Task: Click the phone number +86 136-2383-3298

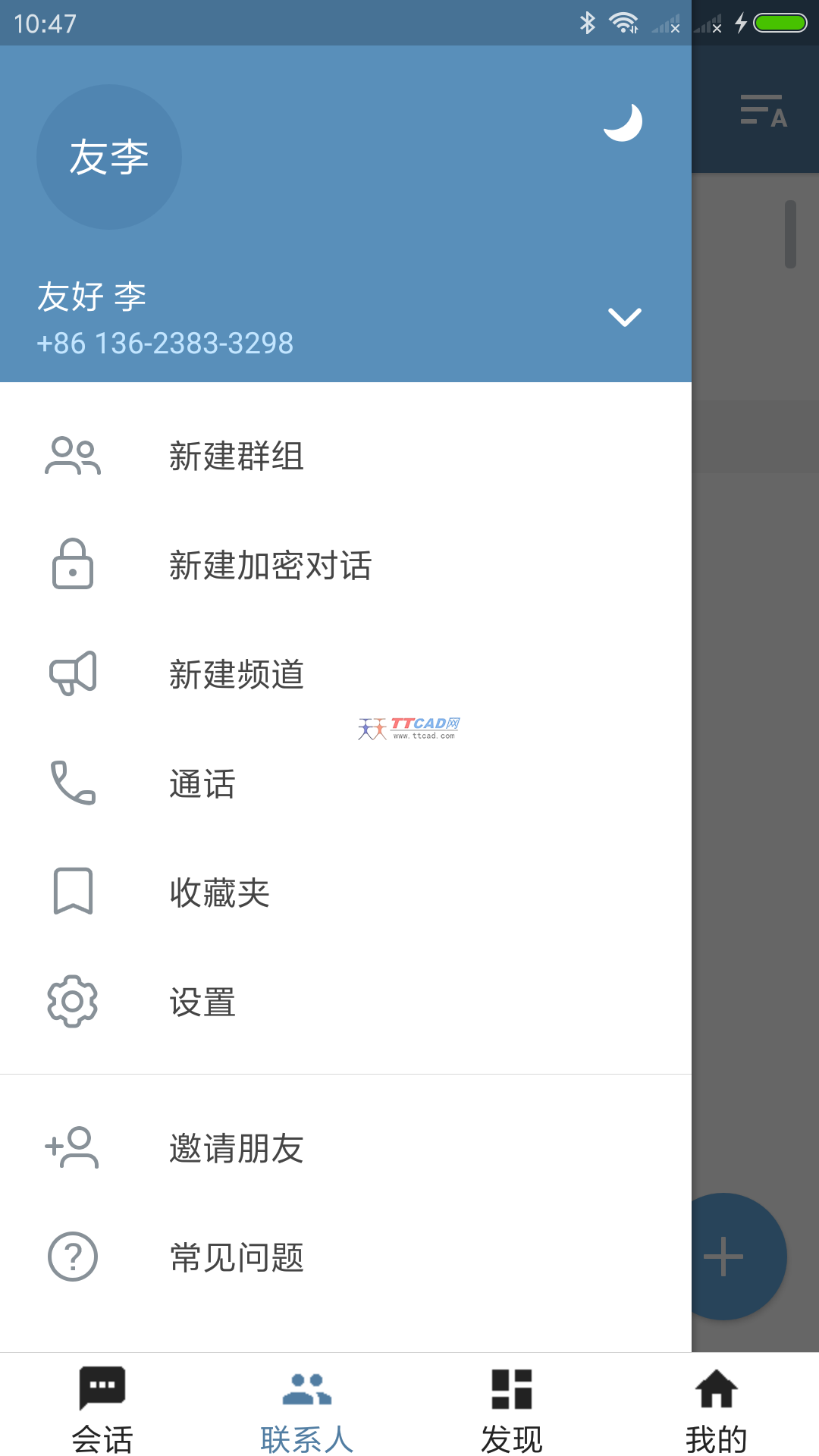Action: 164,343
